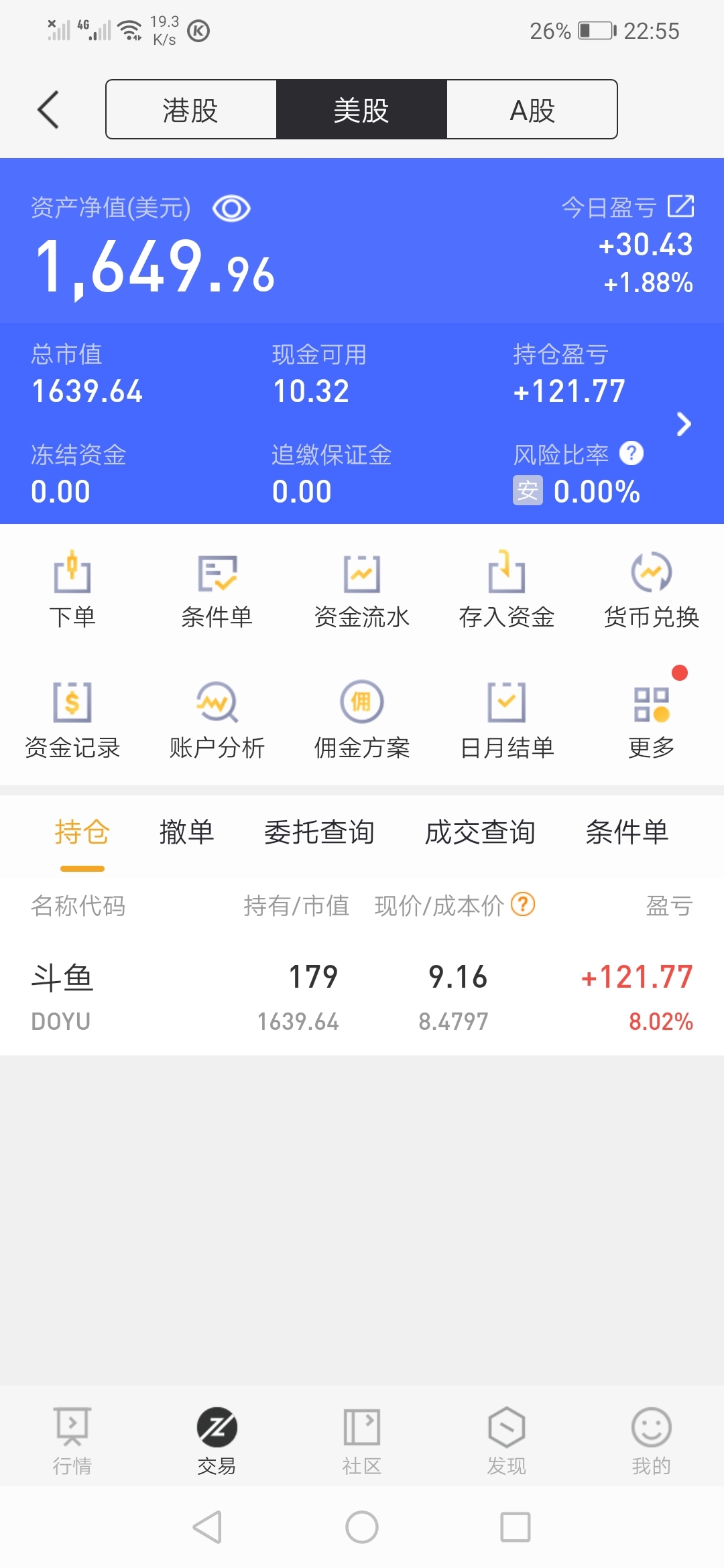Go back using the top-left arrow
This screenshot has width=724, height=1568.
[48, 109]
